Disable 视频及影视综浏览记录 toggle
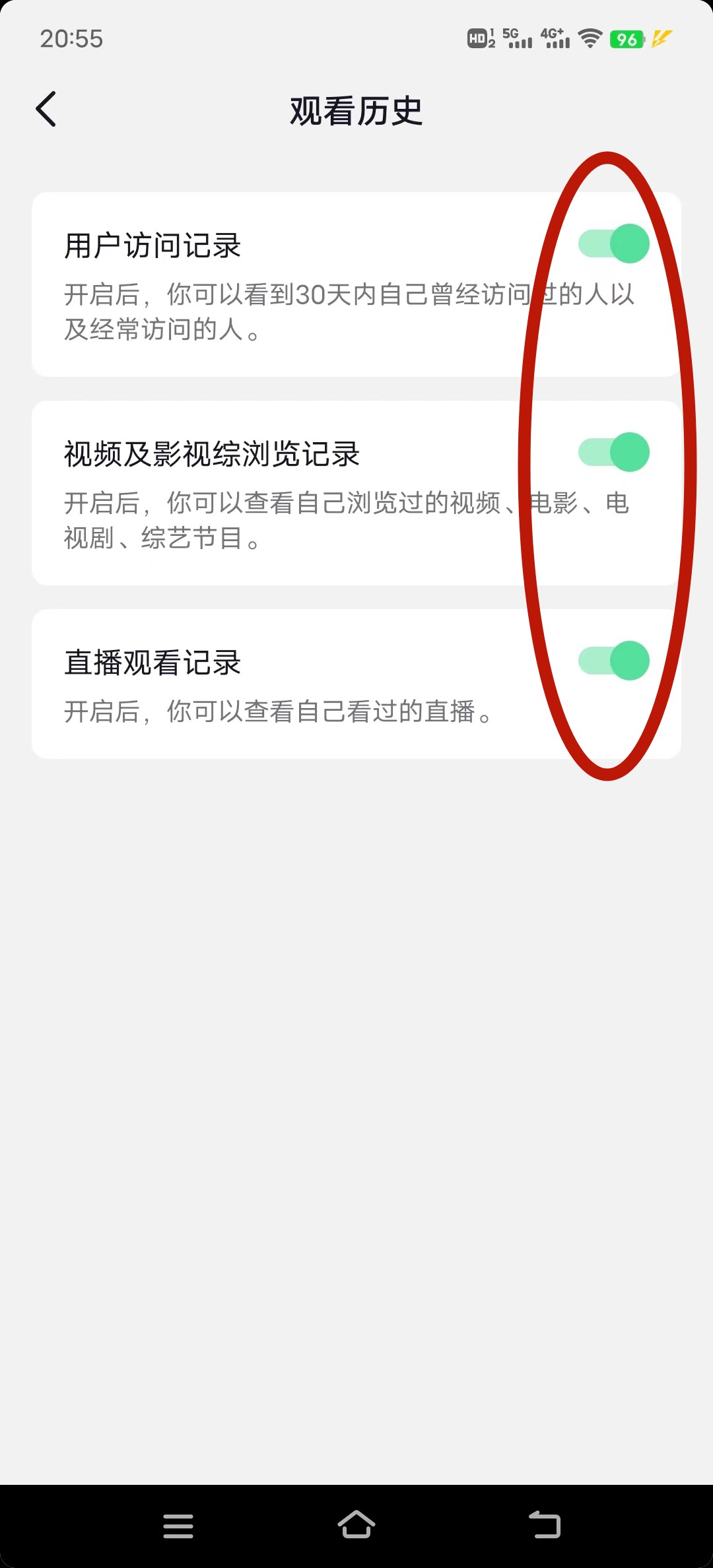 614,452
